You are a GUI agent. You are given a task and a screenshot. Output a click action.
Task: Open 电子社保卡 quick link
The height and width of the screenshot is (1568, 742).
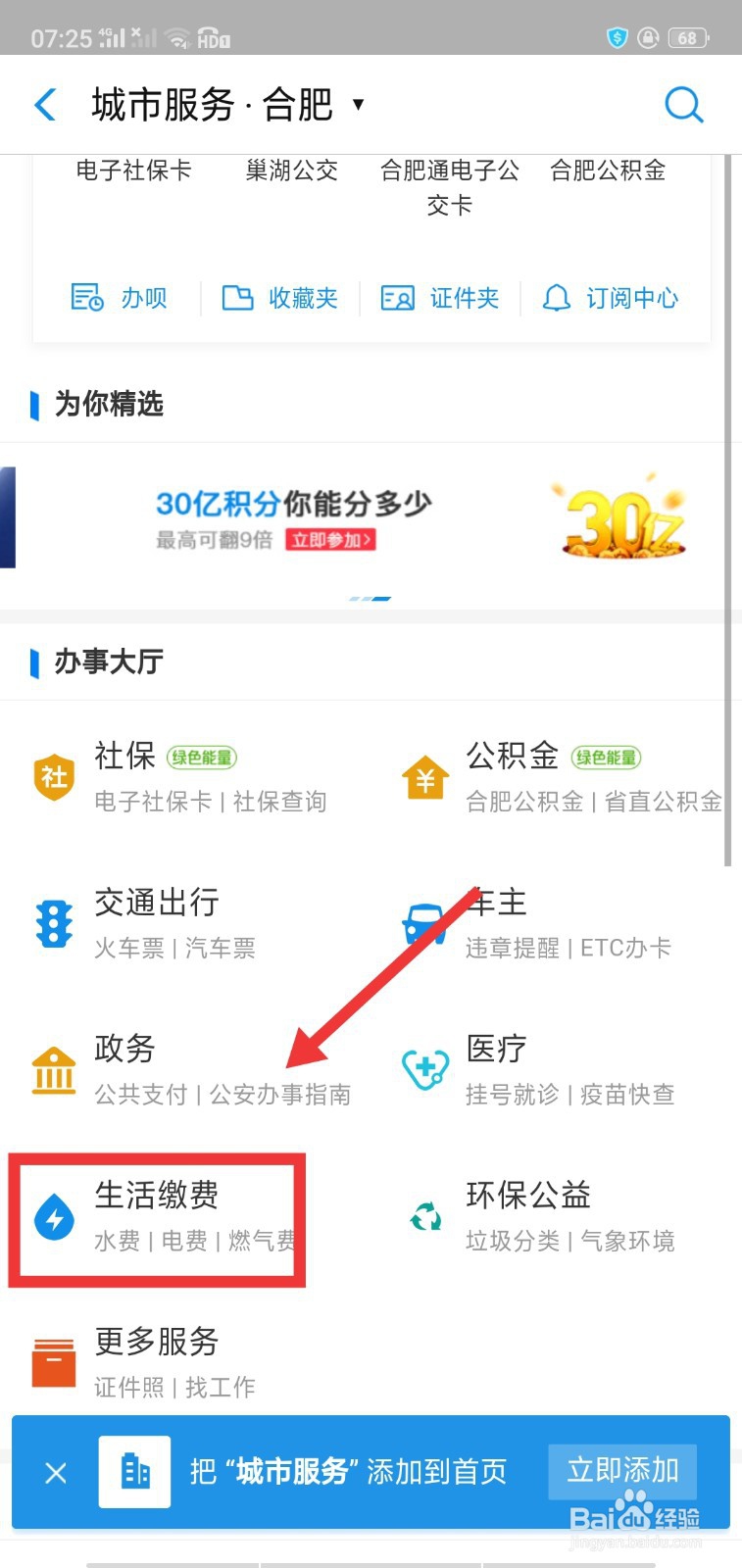point(132,171)
